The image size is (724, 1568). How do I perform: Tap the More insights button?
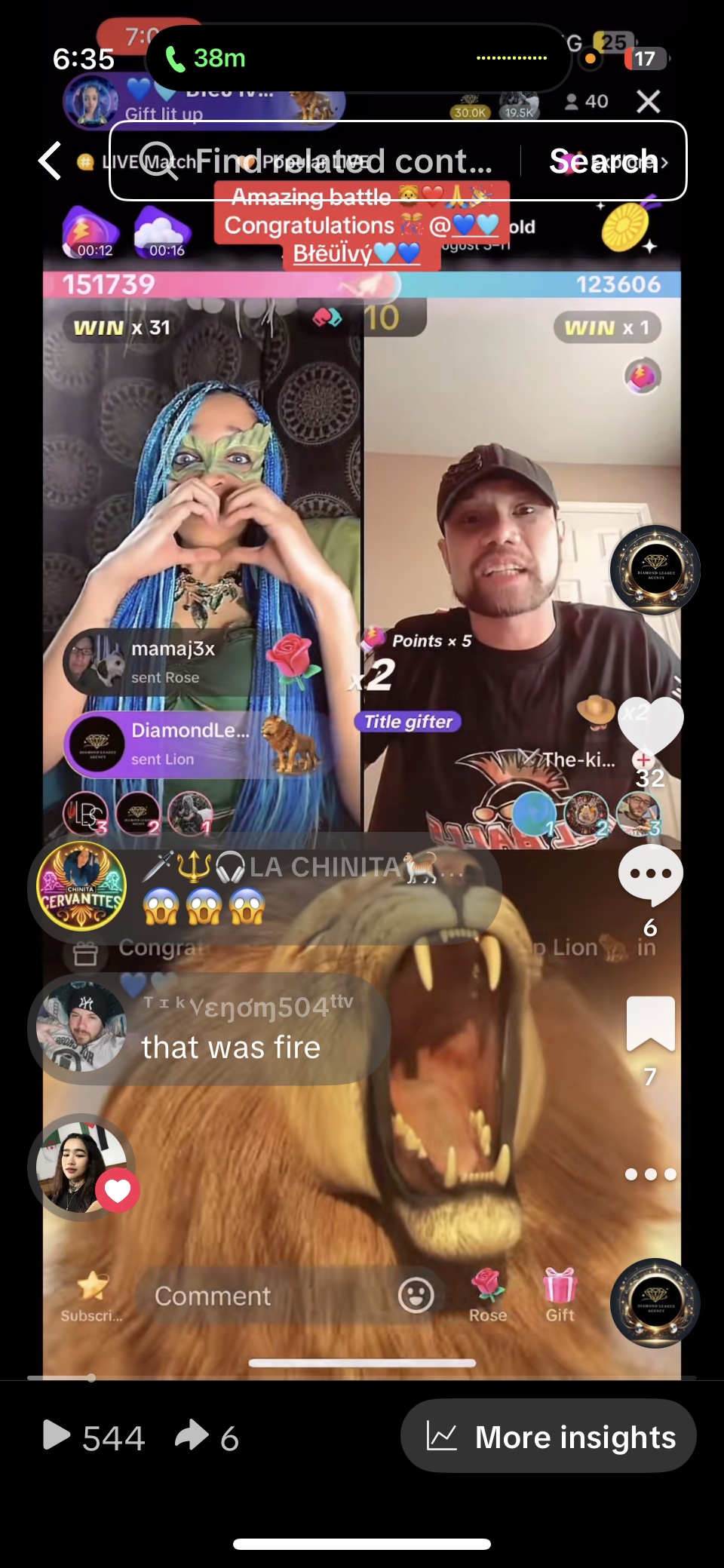[548, 1436]
